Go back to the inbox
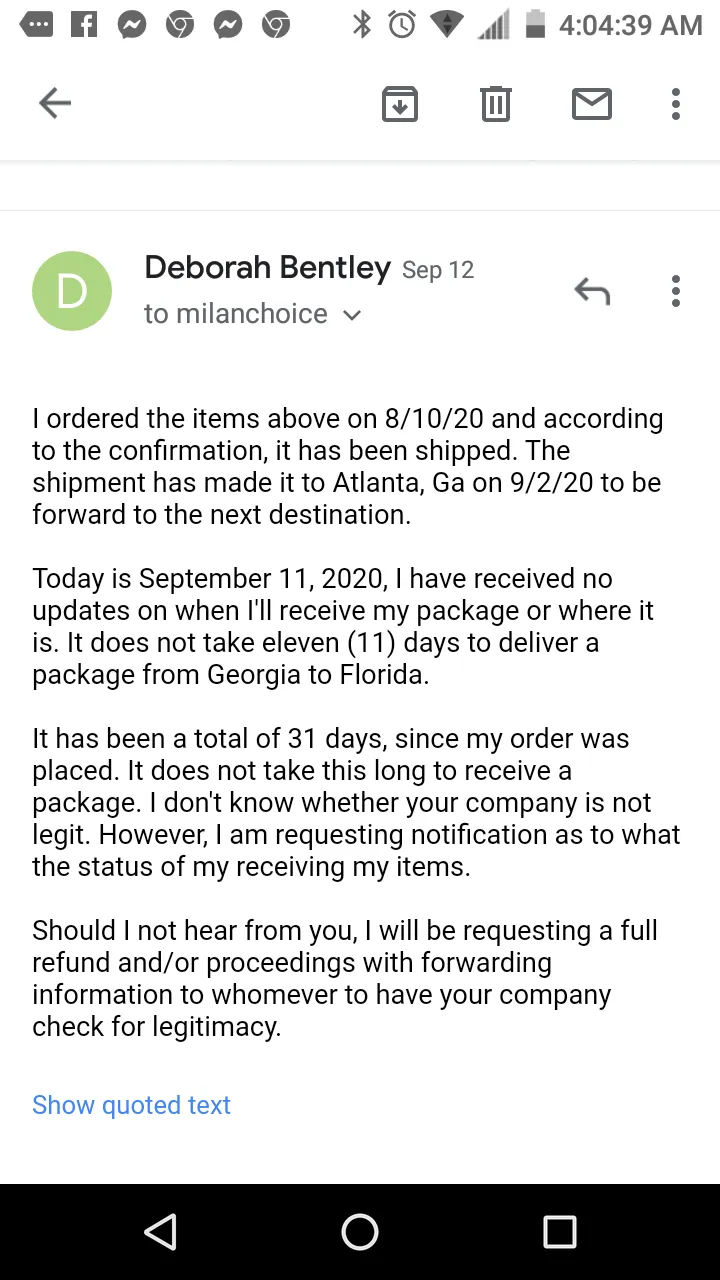This screenshot has width=720, height=1280. [x=55, y=103]
